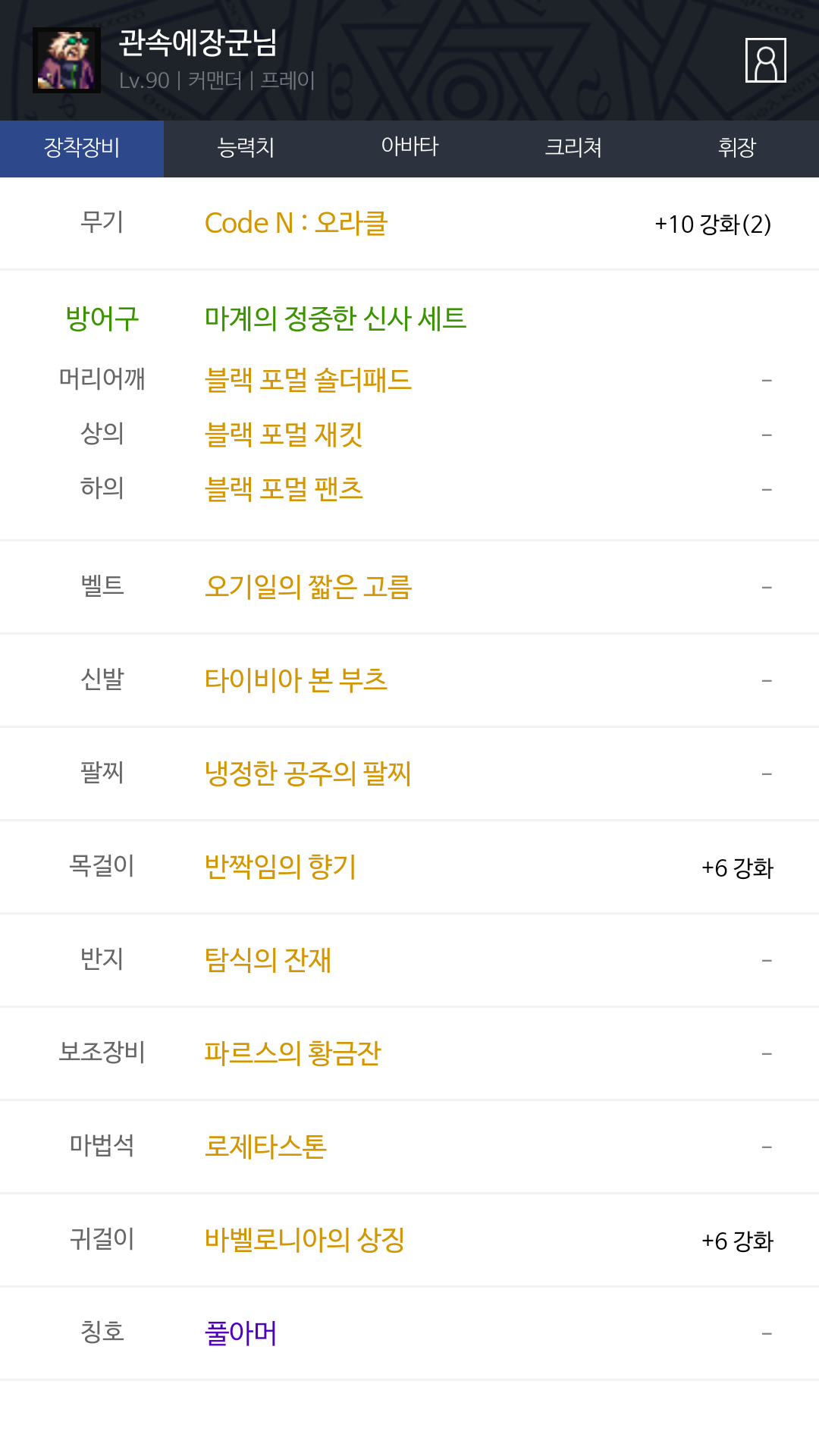
Task: Open magic stone 로제타스톤
Action: pos(265,1147)
